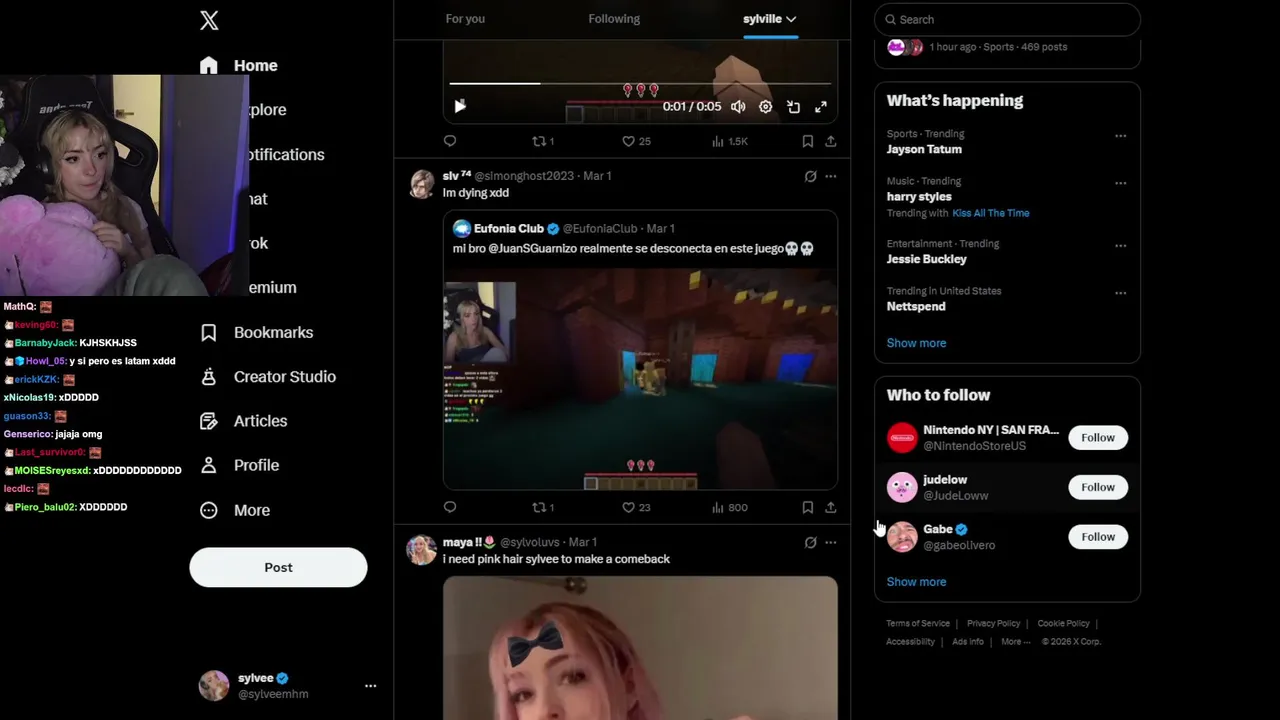1280x720 pixels.
Task: Open the Jayson Tatum trending topic
Action: (x=924, y=149)
